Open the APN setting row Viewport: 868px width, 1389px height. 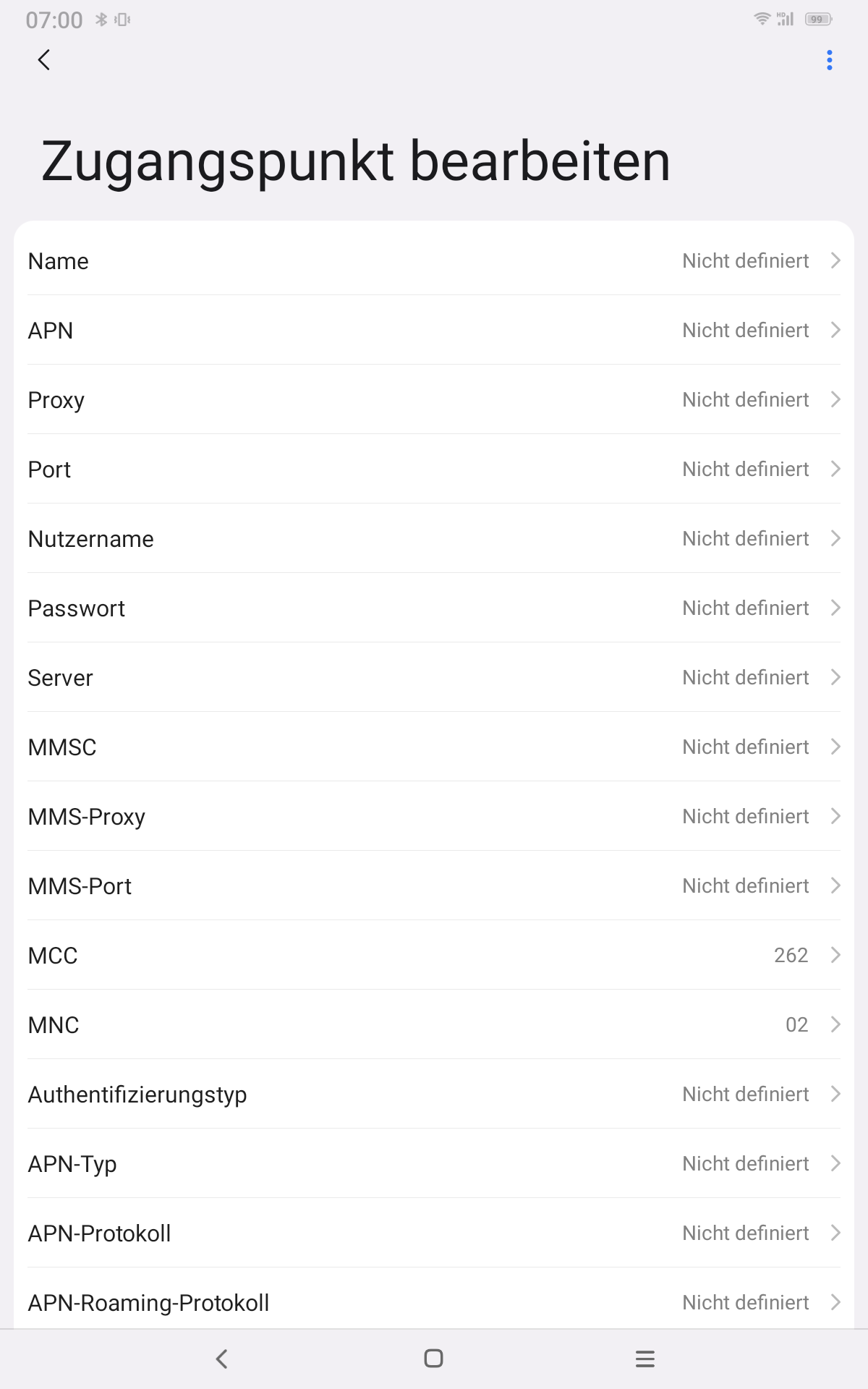434,330
